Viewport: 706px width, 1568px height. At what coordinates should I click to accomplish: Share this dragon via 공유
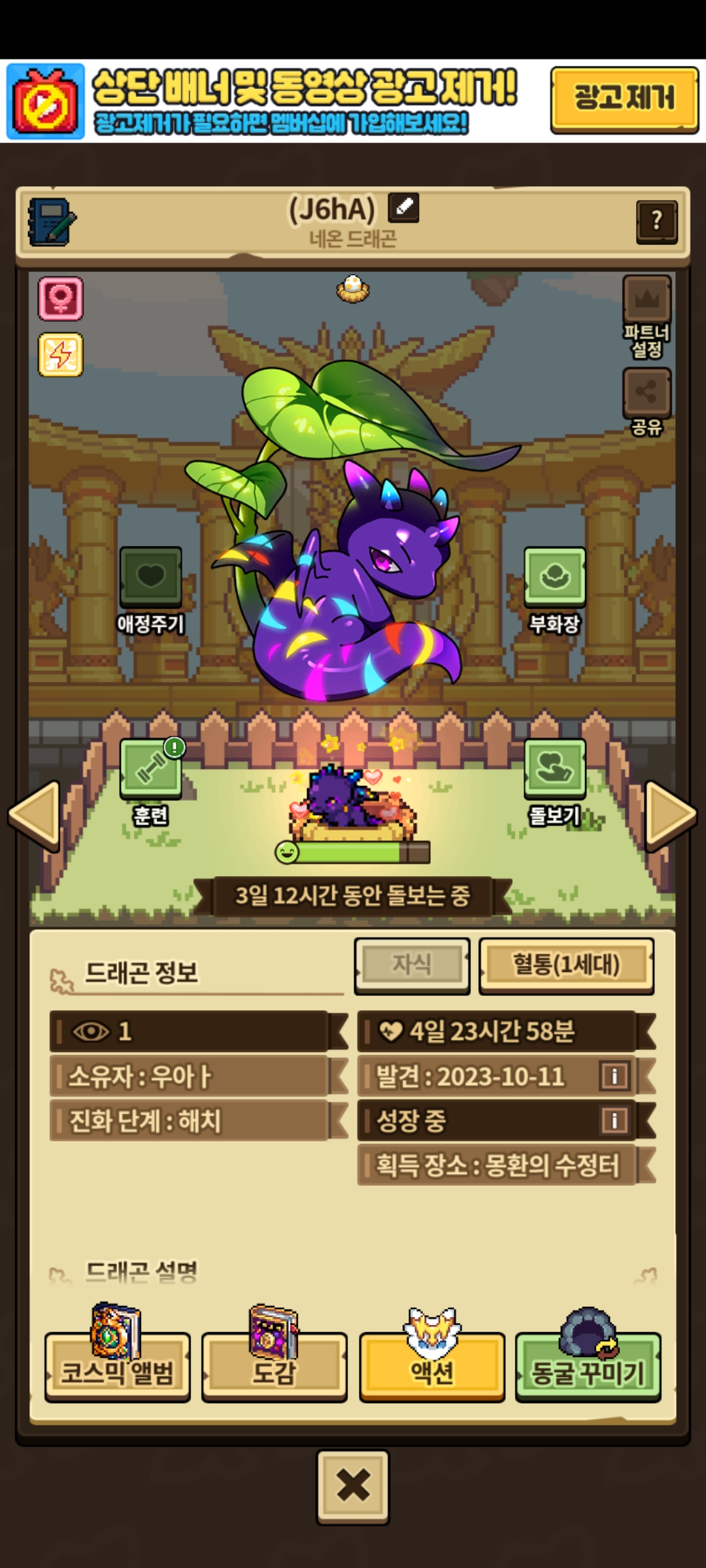point(646,392)
